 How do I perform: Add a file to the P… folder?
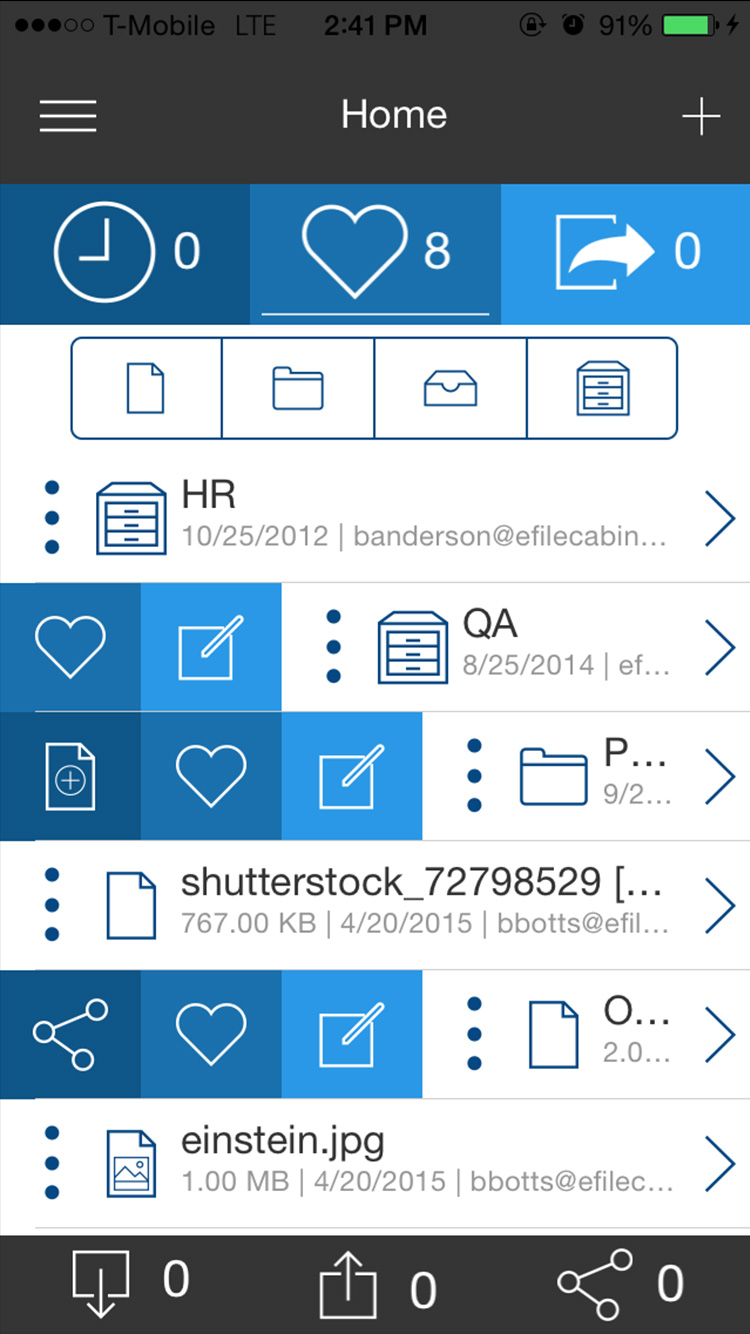(x=70, y=776)
